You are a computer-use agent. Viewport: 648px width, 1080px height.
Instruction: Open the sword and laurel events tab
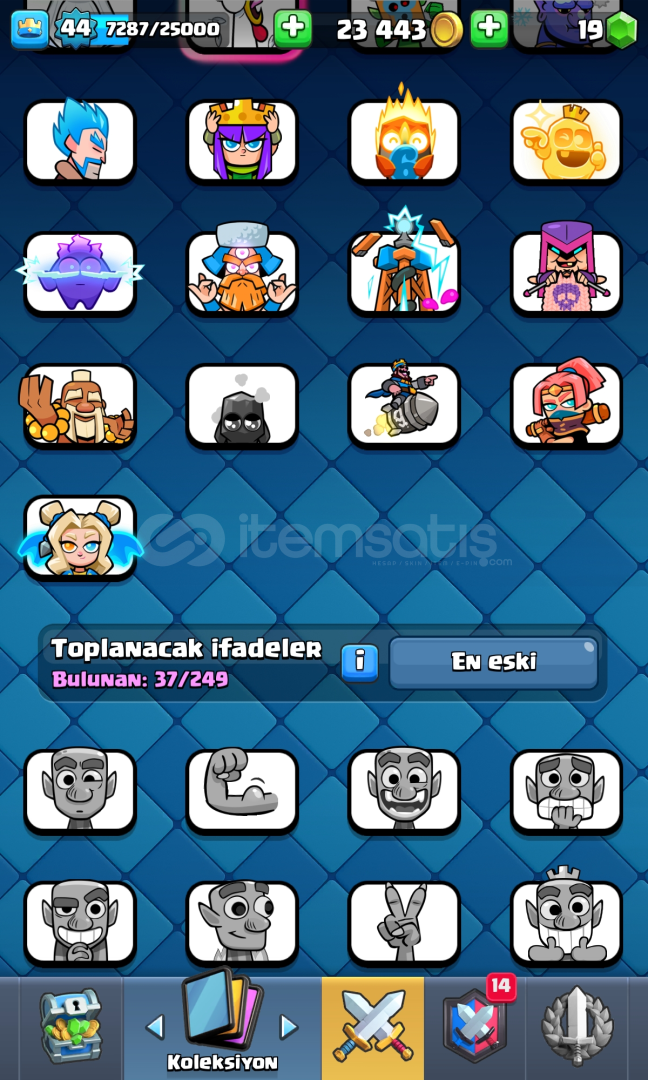577,1026
